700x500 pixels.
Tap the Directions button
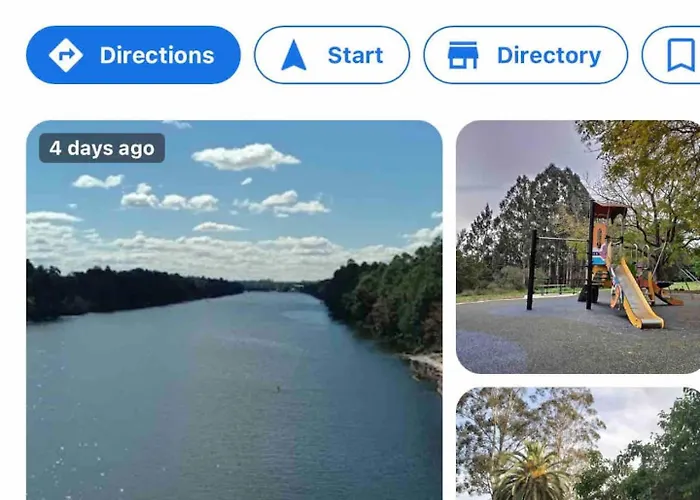coord(133,55)
